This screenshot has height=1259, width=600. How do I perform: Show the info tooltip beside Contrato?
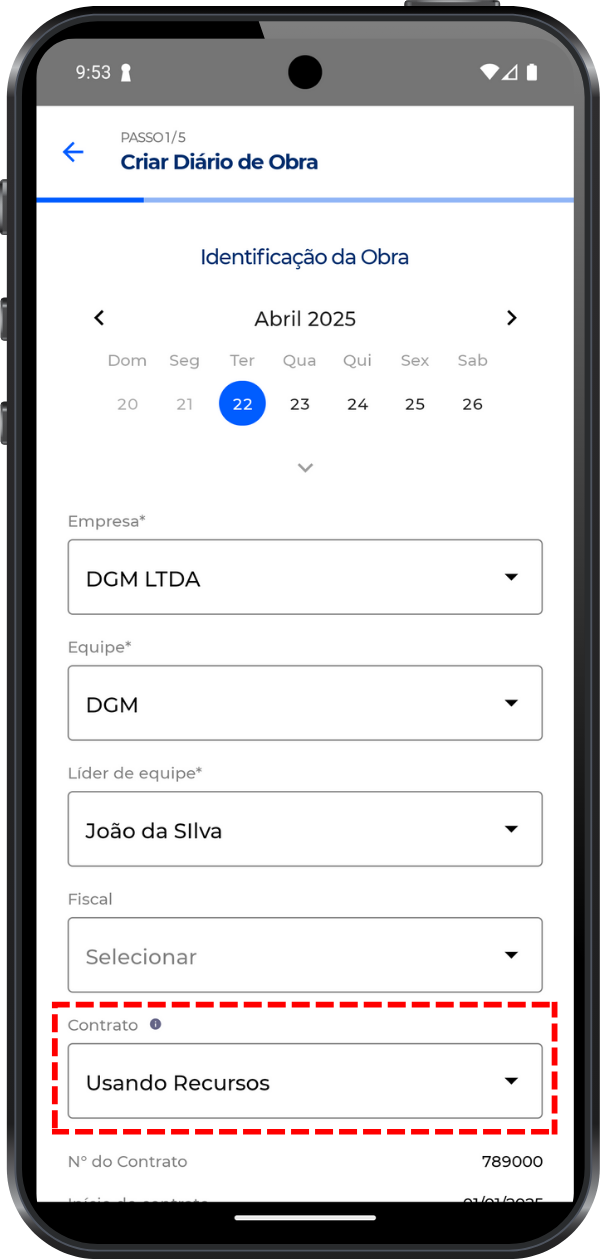pyautogui.click(x=155, y=1025)
